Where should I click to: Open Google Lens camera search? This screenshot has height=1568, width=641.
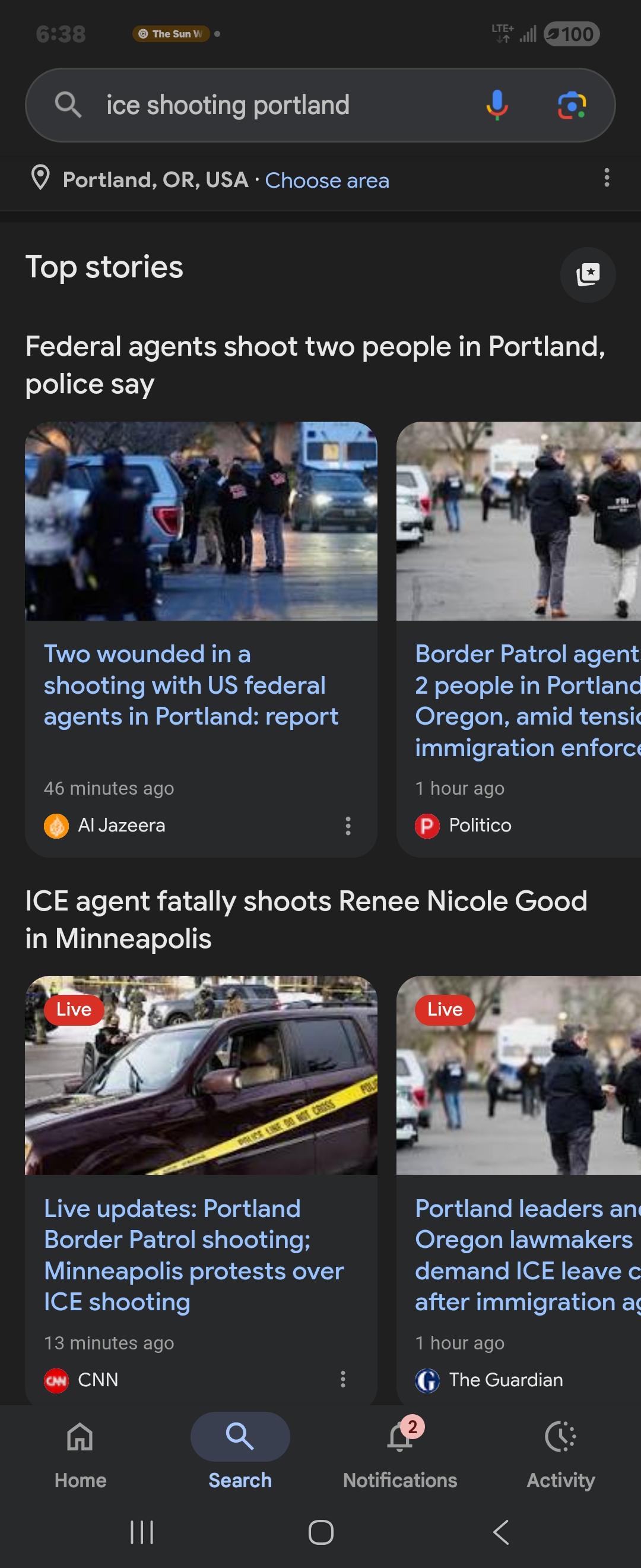[x=572, y=105]
